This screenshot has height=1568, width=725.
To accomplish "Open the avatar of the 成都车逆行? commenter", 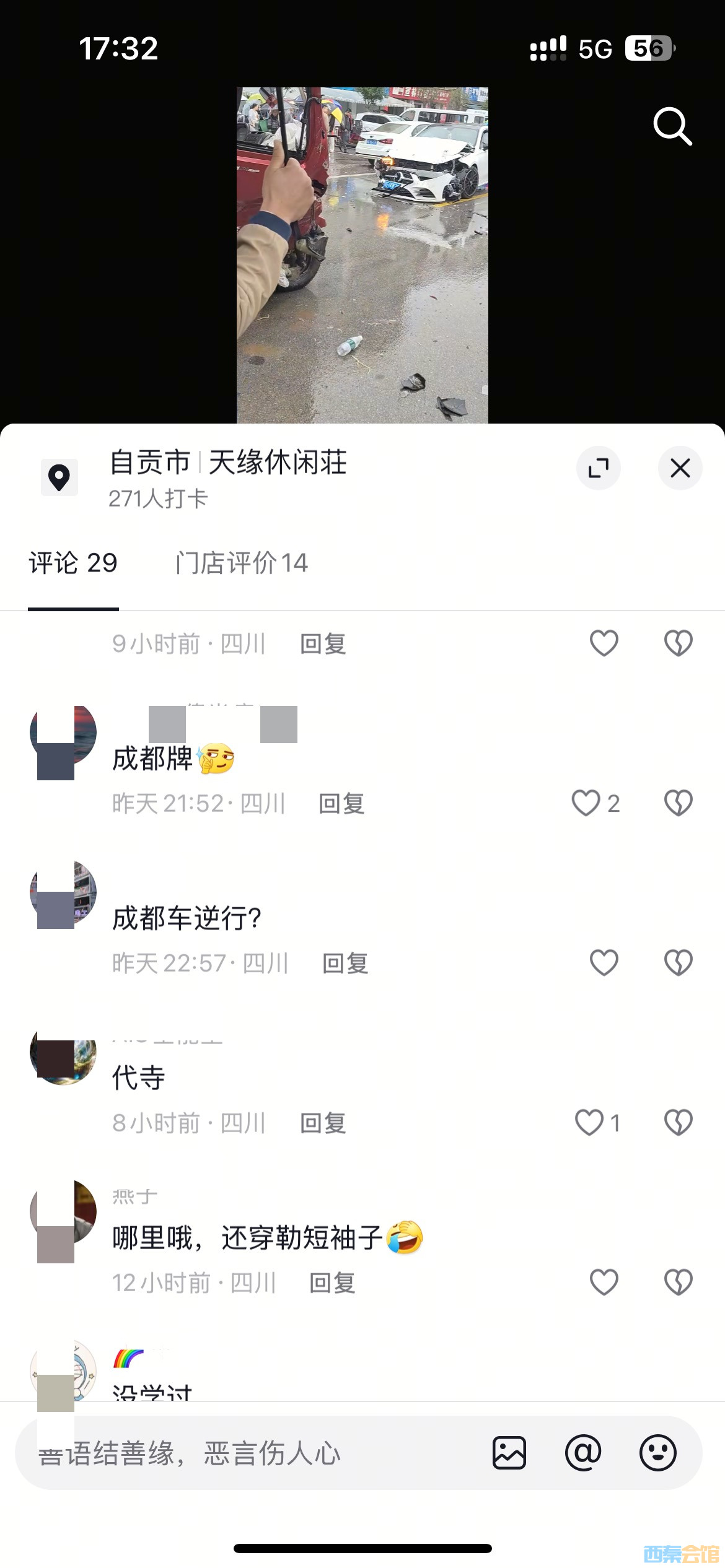I will 63,894.
